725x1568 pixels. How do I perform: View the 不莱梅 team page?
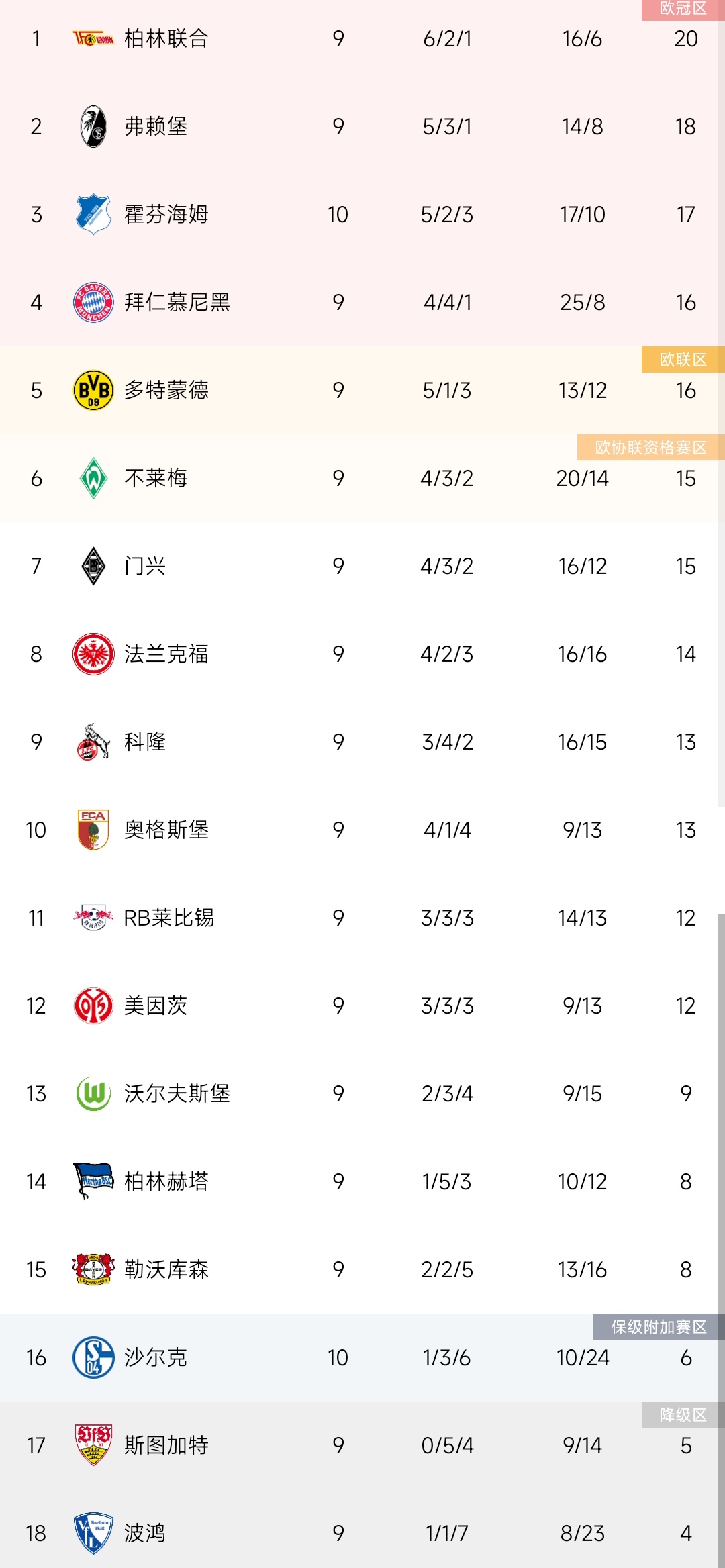(362, 478)
